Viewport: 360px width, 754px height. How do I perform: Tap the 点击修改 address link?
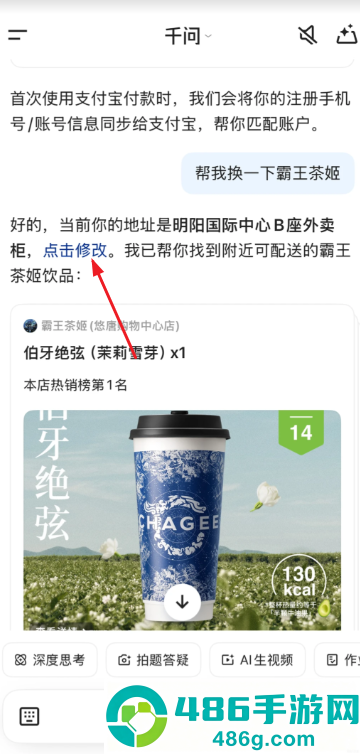[74, 251]
